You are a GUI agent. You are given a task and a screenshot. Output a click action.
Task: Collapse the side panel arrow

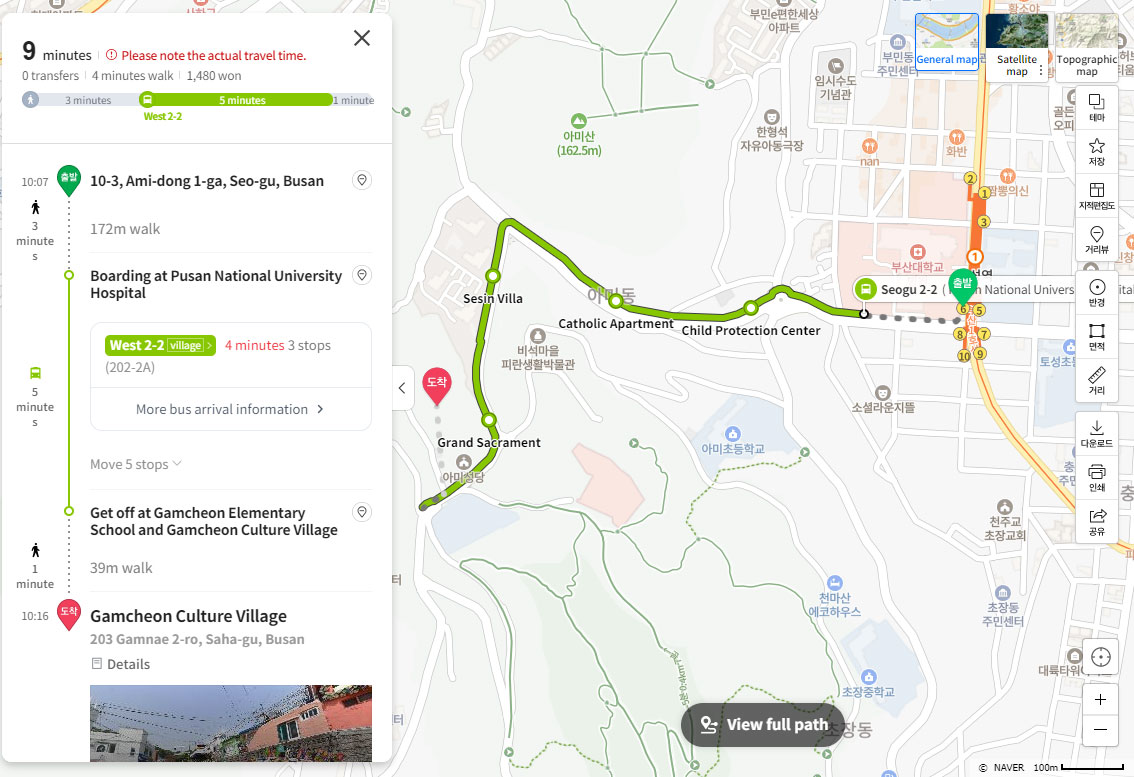pos(402,388)
